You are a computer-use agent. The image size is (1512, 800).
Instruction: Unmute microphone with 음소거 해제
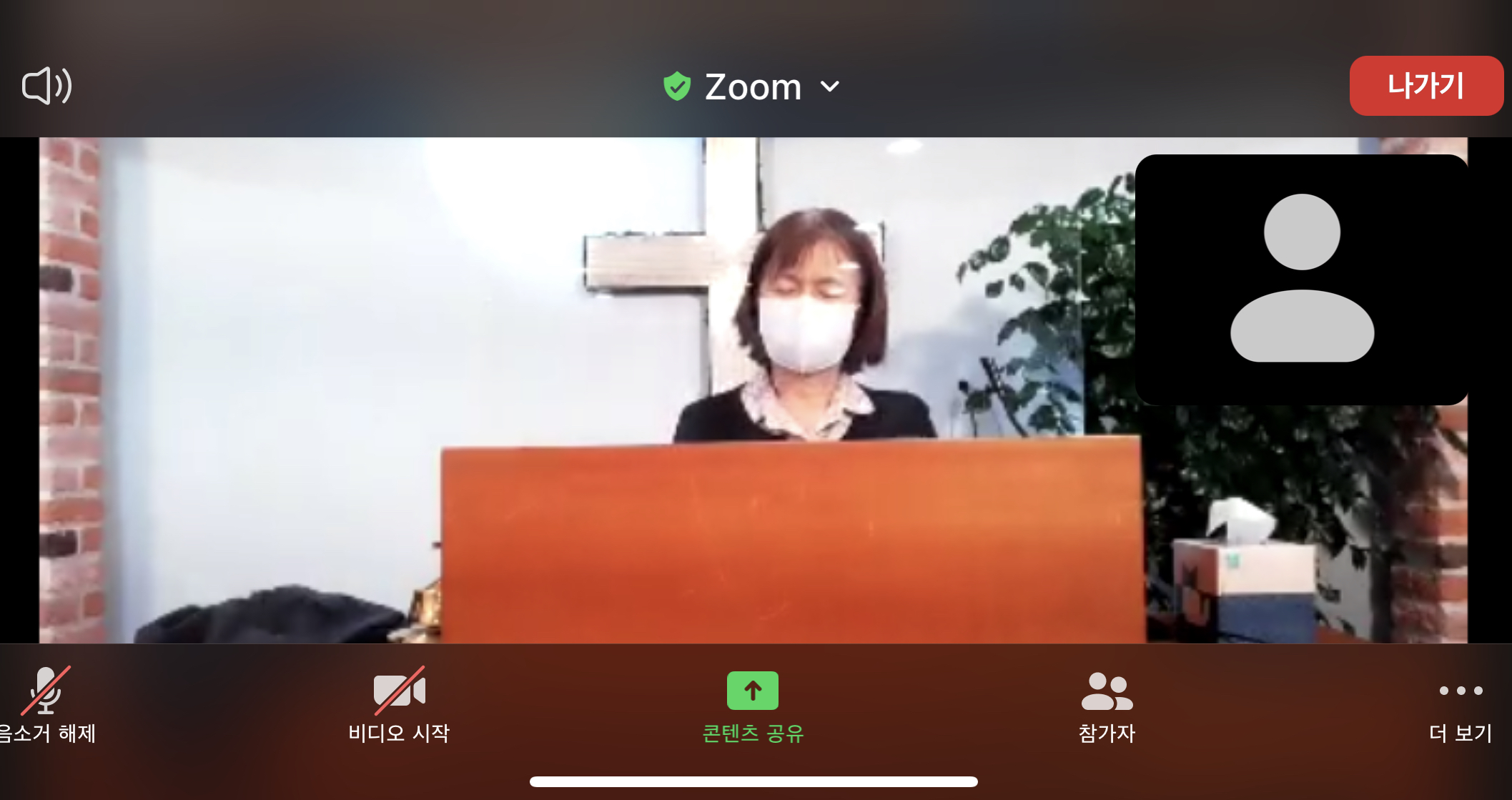click(x=46, y=704)
